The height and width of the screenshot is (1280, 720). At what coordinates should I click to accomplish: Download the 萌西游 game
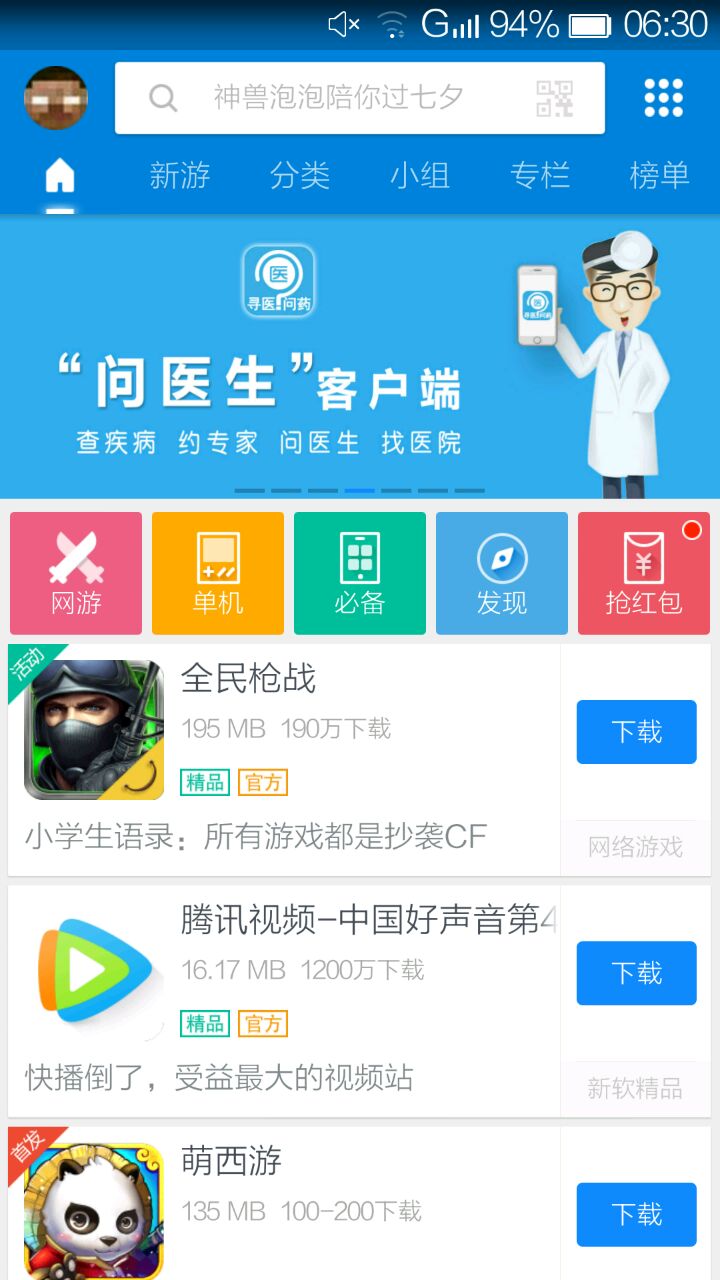point(637,1214)
